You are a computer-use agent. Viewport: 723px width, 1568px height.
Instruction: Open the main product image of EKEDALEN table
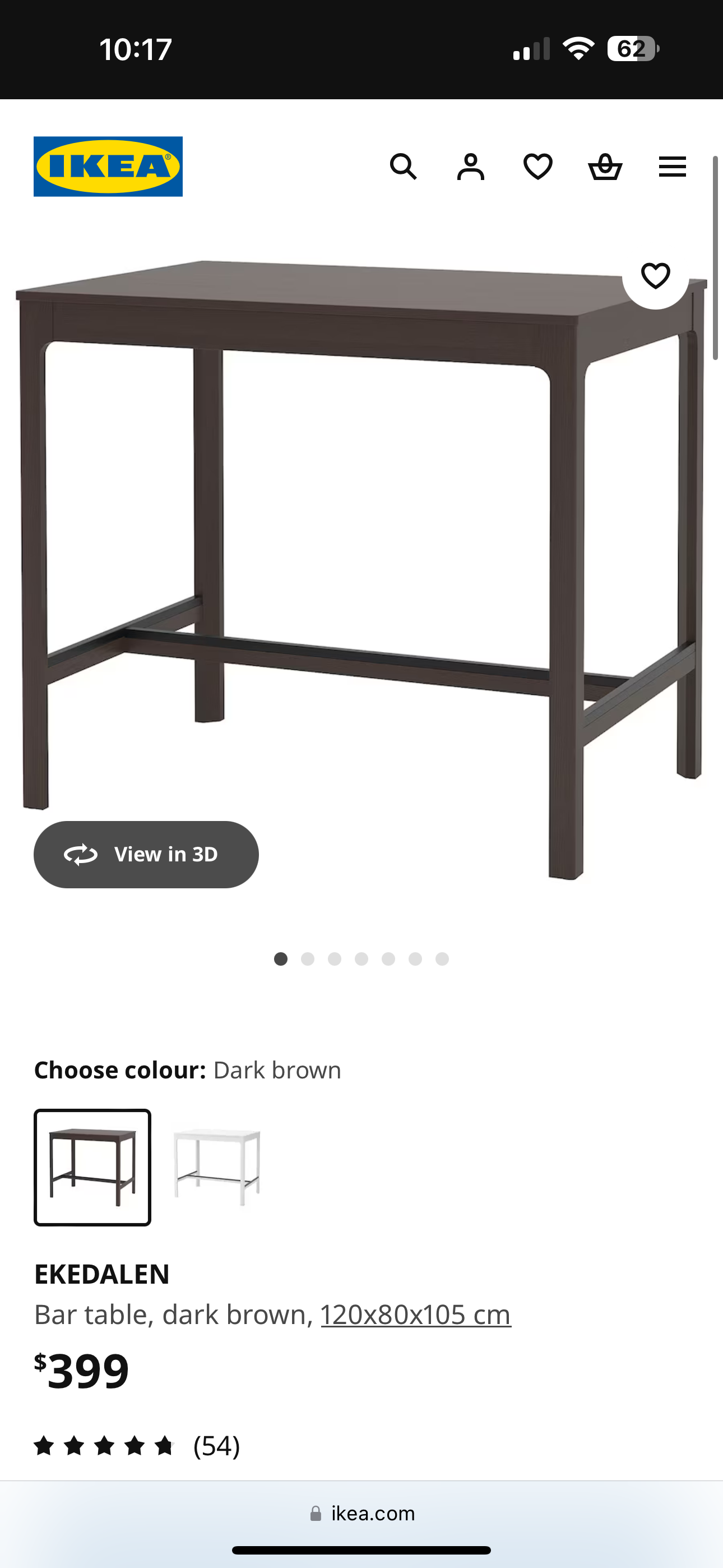tap(361, 570)
